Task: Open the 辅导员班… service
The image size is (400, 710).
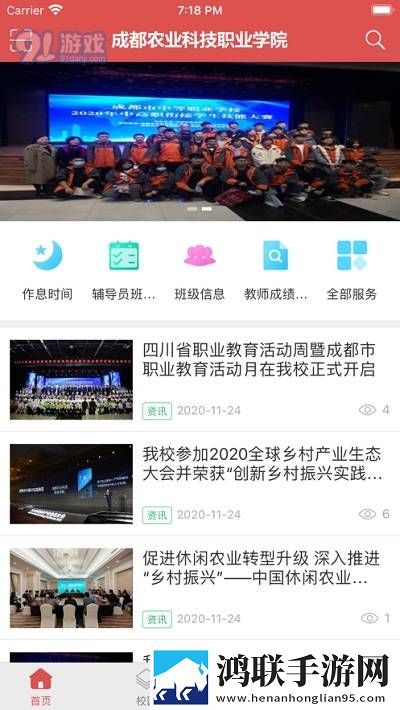Action: (124, 271)
